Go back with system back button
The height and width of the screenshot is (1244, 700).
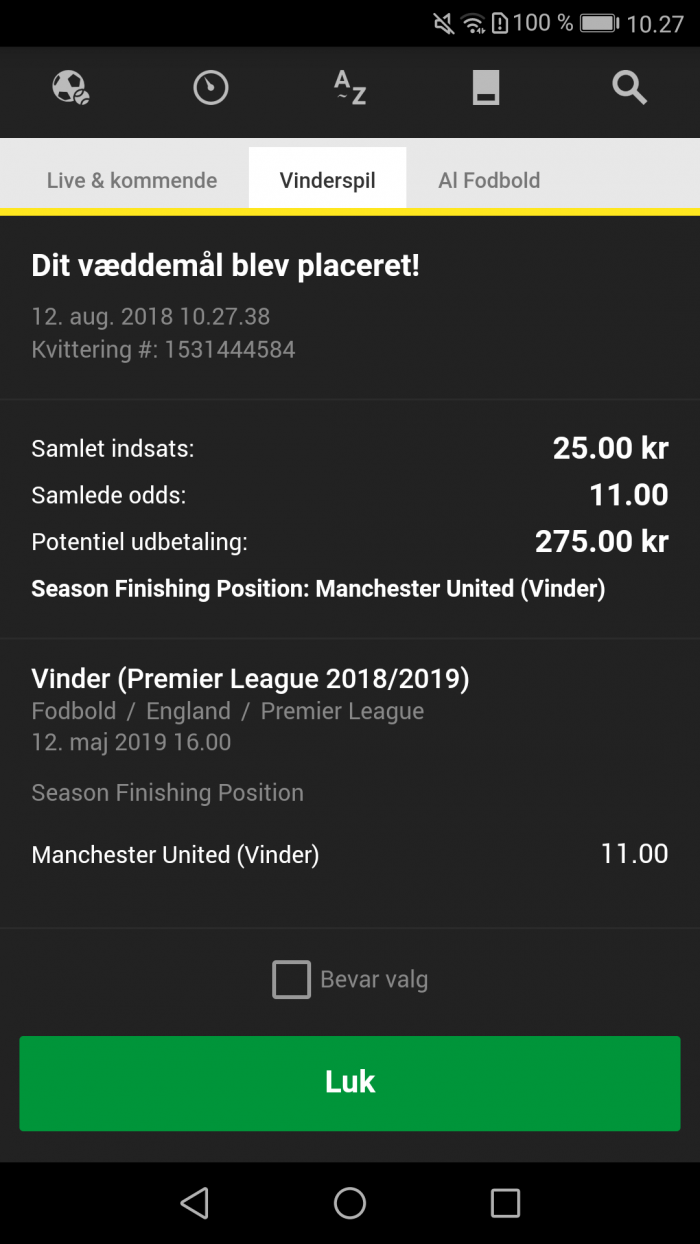click(195, 1203)
